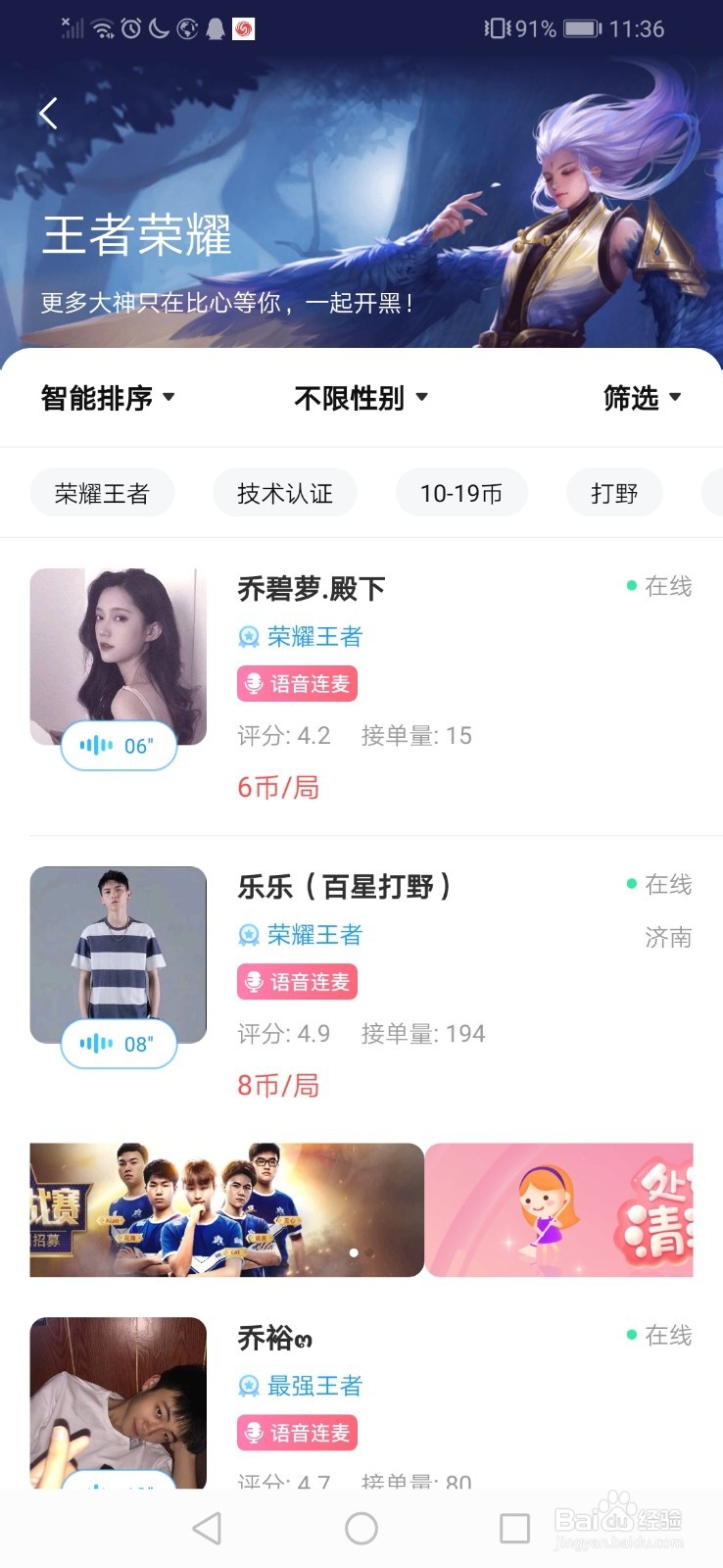Filter by the 10-19币 price chip
Screen dimensions: 723x1568
tap(461, 493)
